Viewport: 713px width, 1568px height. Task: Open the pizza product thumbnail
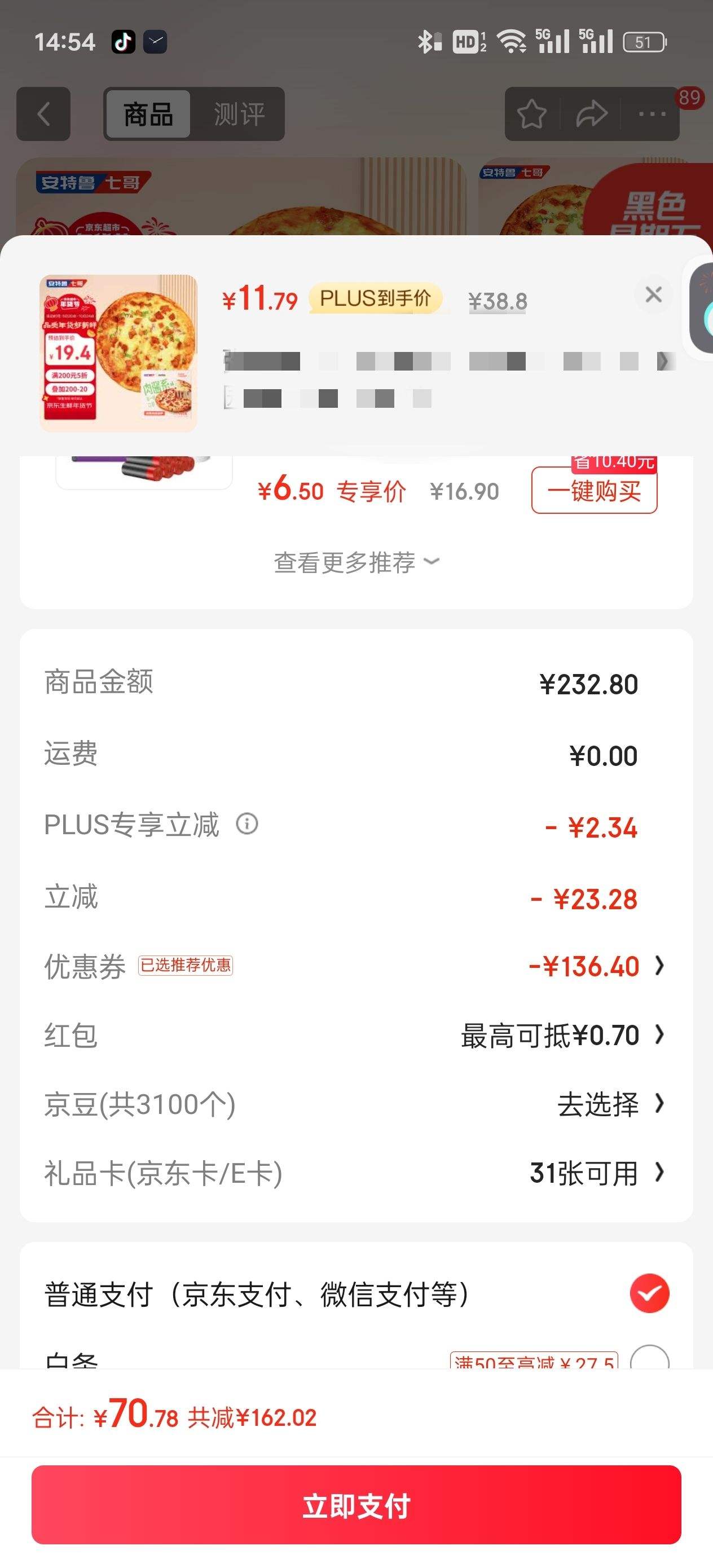[x=118, y=353]
